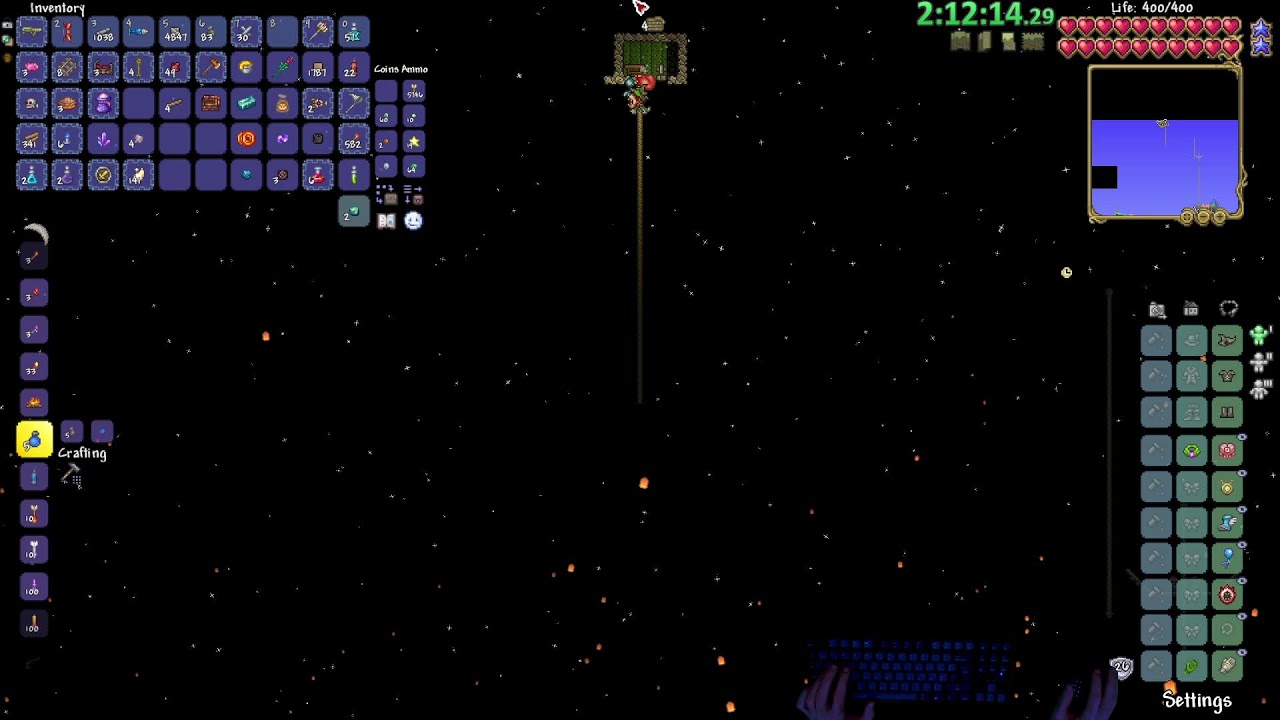
Task: Open the bestiary book icon
Action: click(386, 221)
